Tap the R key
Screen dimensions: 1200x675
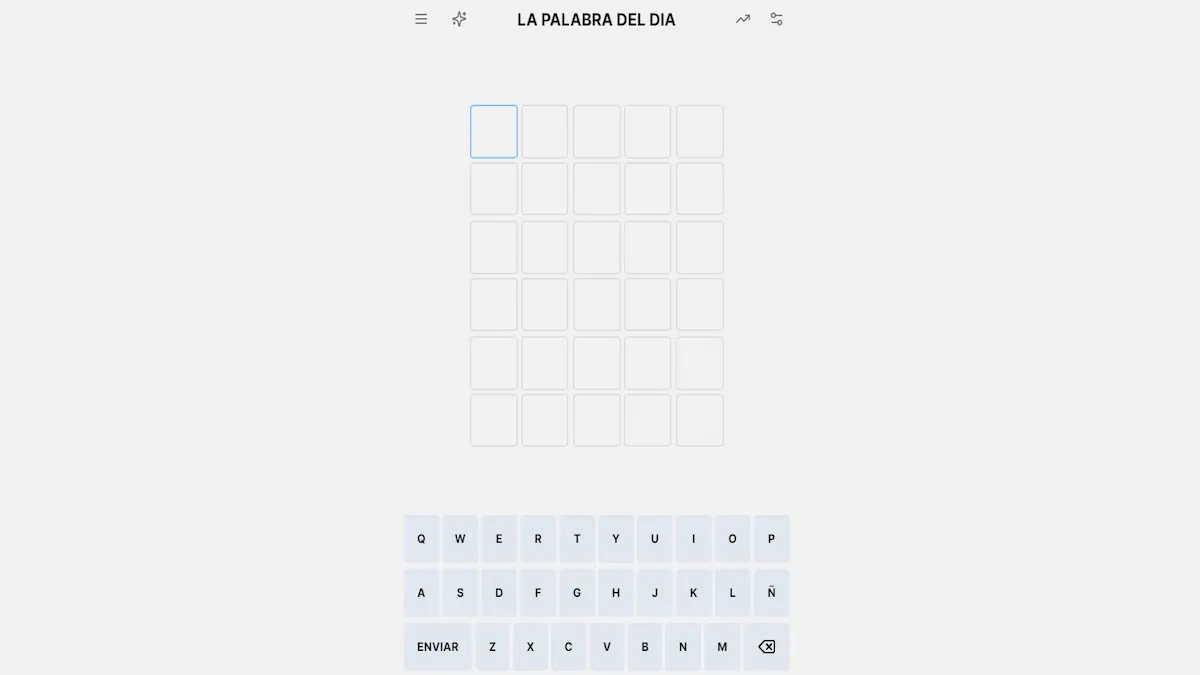pyautogui.click(x=538, y=539)
